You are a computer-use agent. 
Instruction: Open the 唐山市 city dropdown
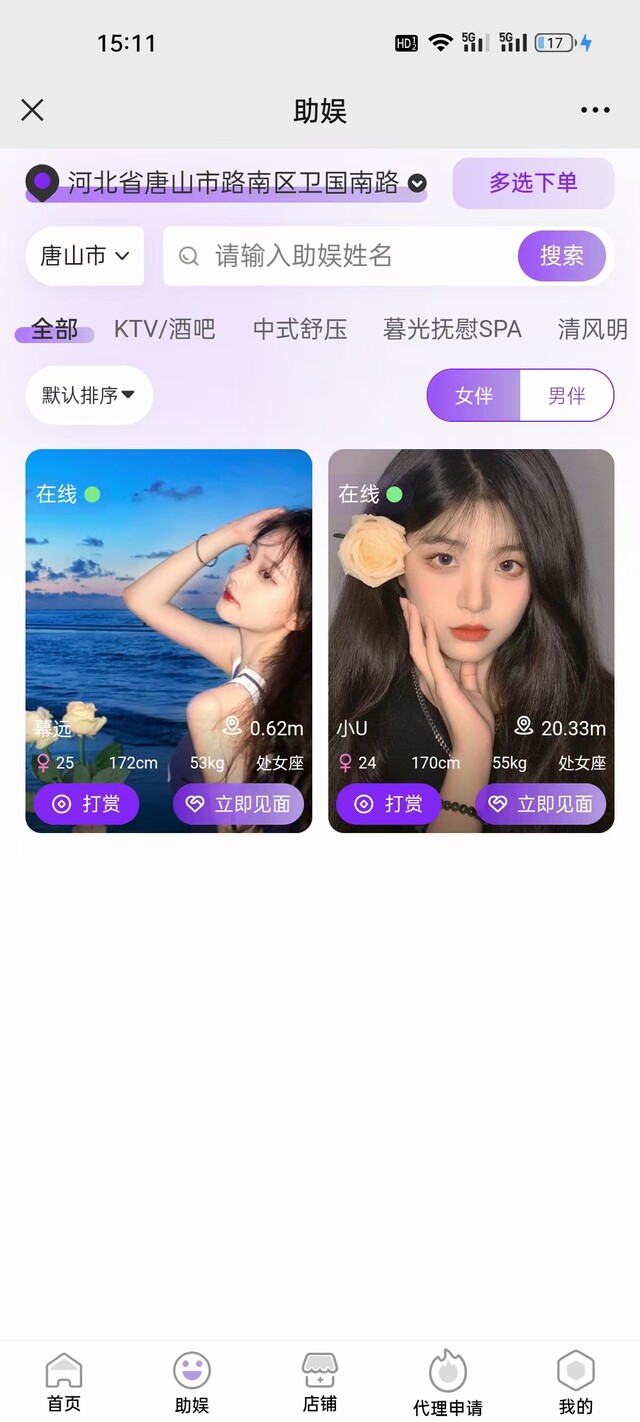tap(85, 256)
